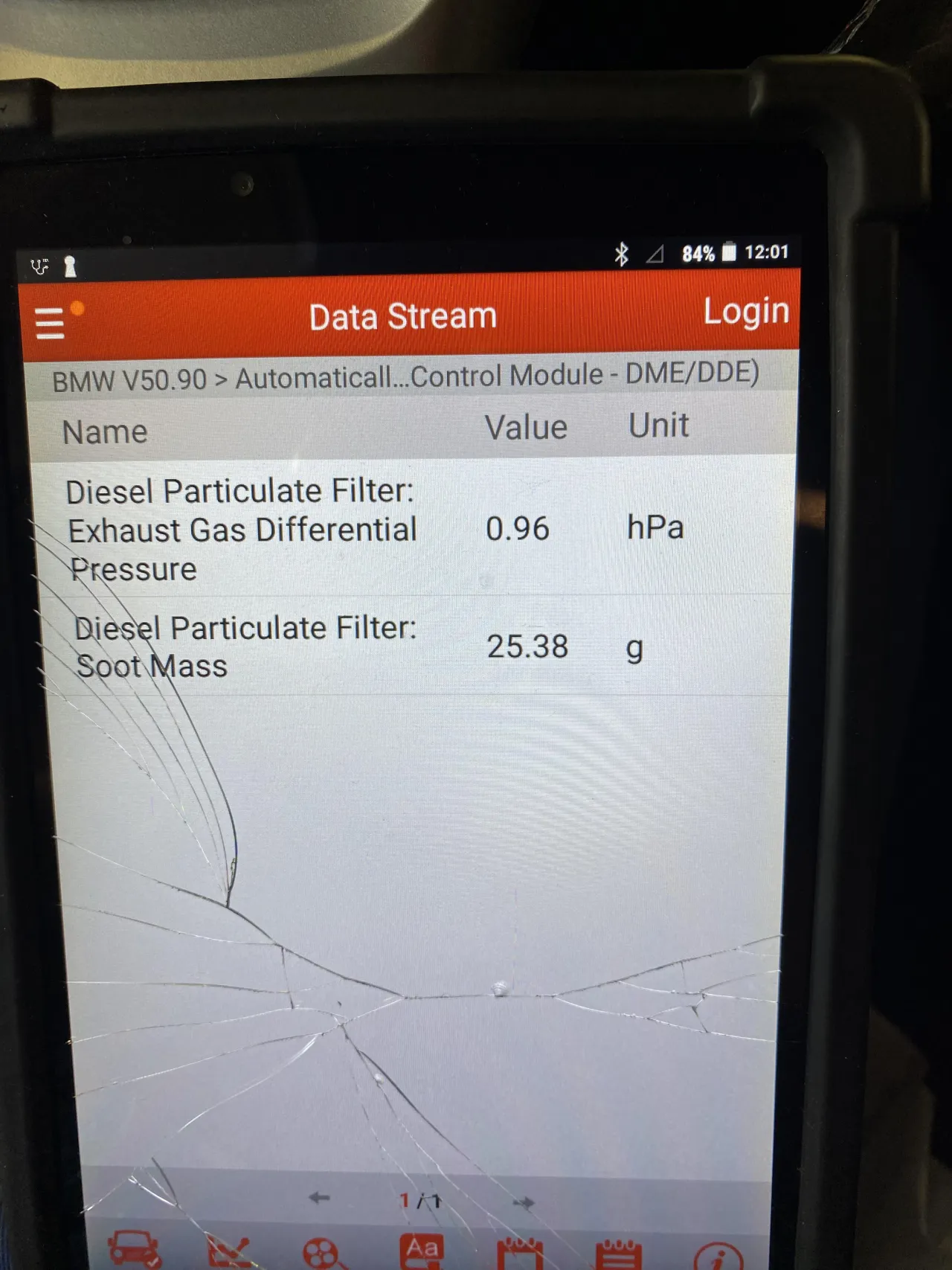Viewport: 952px width, 1270px height.
Task: Go to the next data page arrow
Action: click(x=524, y=1202)
